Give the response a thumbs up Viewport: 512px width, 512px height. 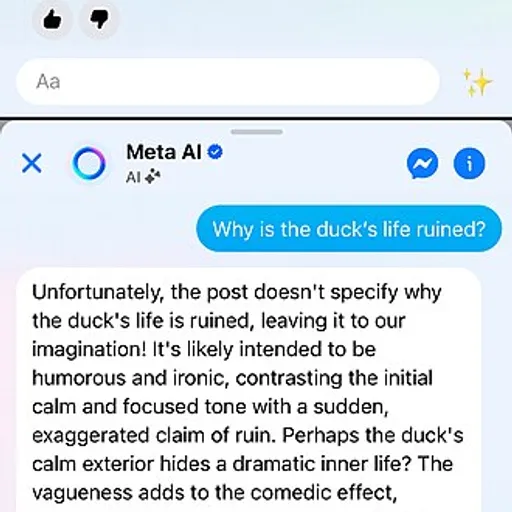pos(52,19)
